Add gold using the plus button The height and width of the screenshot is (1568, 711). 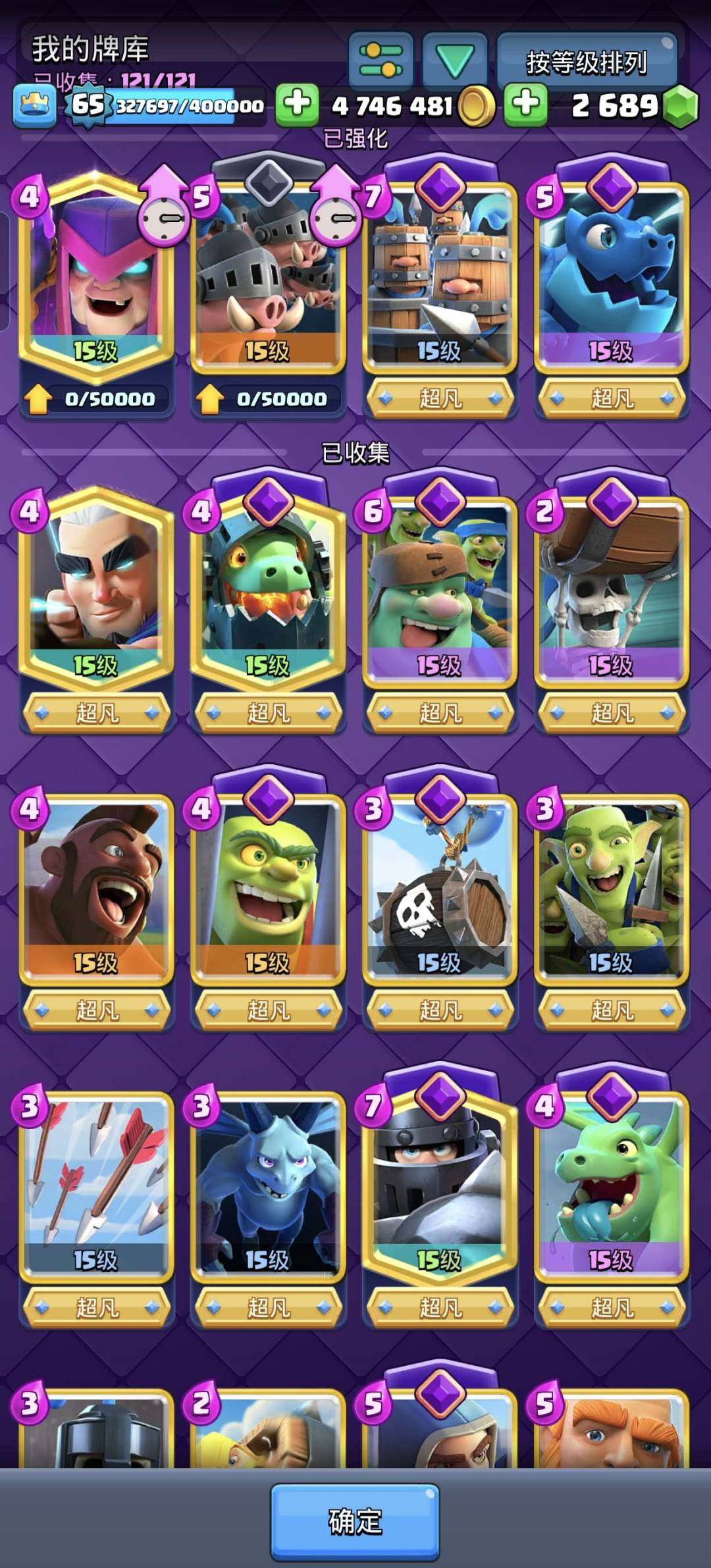click(x=297, y=104)
